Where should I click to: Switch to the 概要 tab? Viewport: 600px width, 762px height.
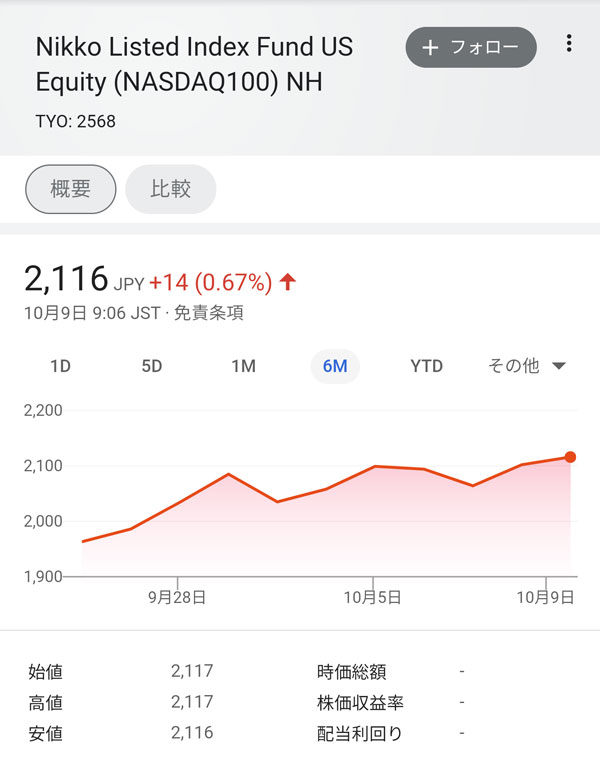click(x=71, y=189)
